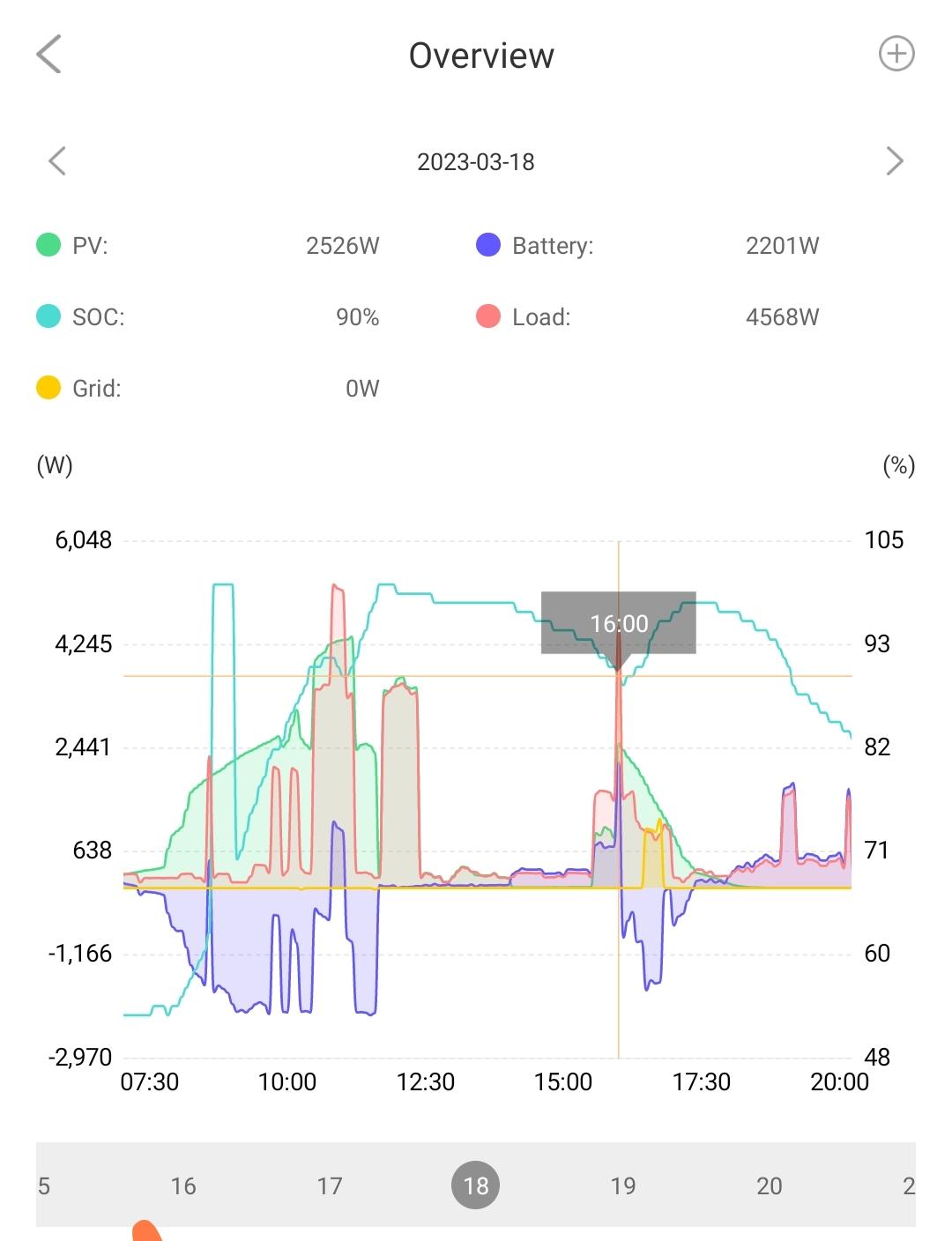The image size is (952, 1241).
Task: Go to the previous day with left chevron
Action: 56,160
